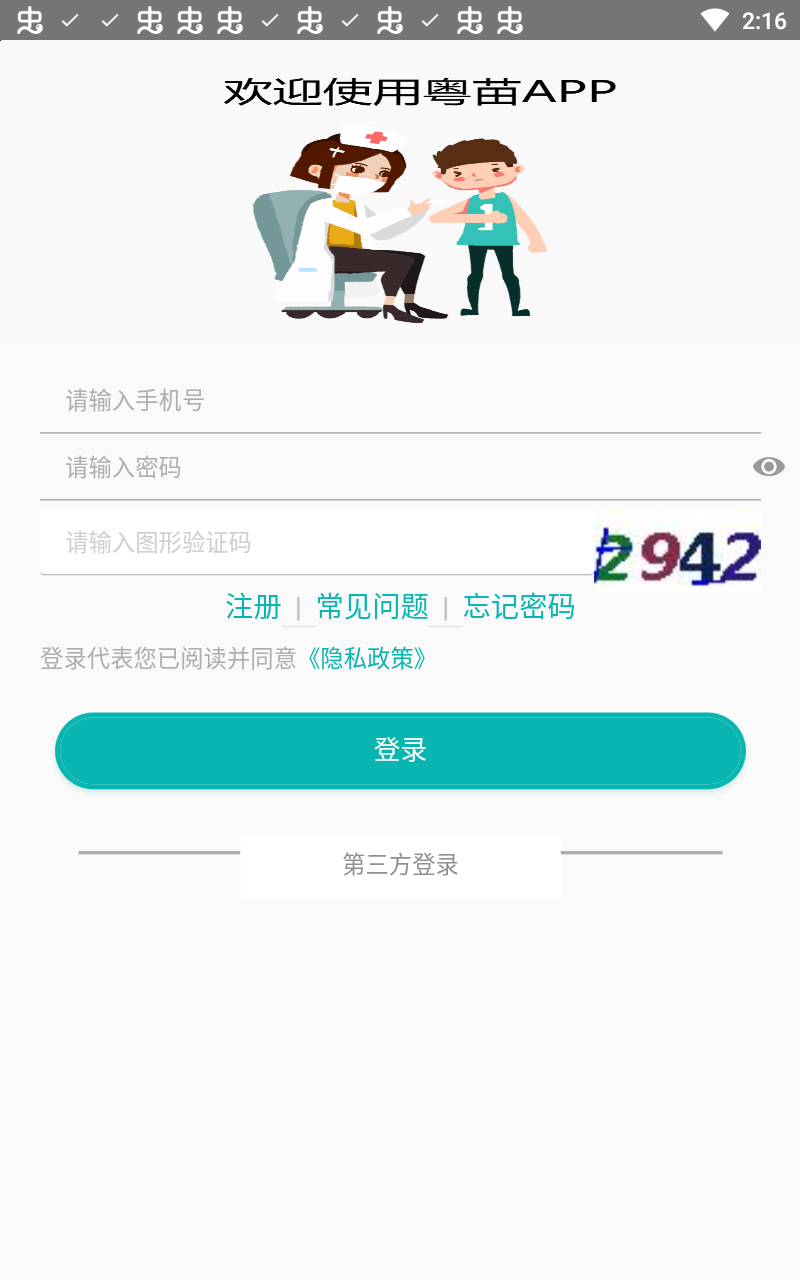Tap the graphic captcha code input field
The height and width of the screenshot is (1280, 800).
click(315, 543)
